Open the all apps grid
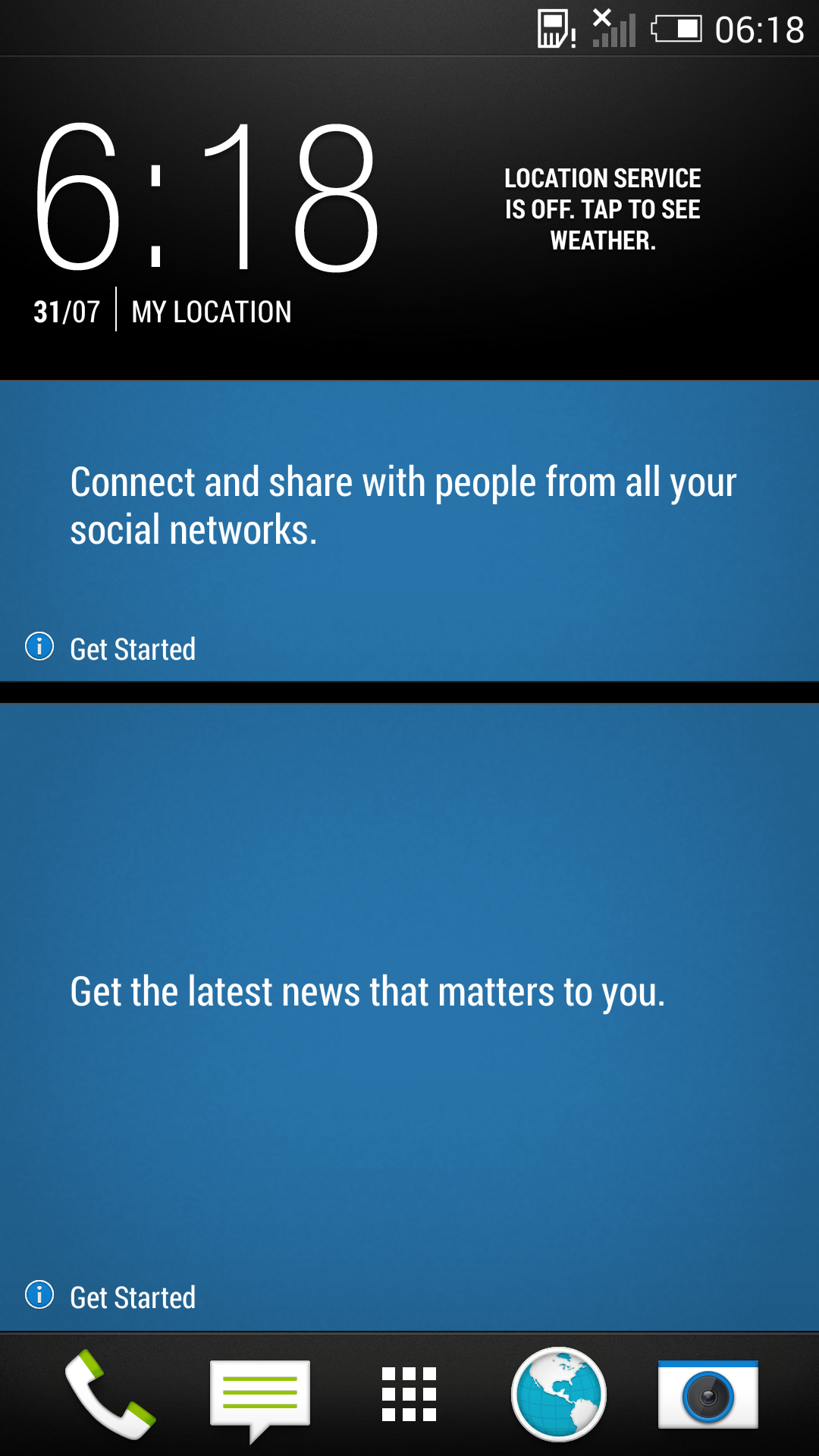 [x=409, y=1394]
